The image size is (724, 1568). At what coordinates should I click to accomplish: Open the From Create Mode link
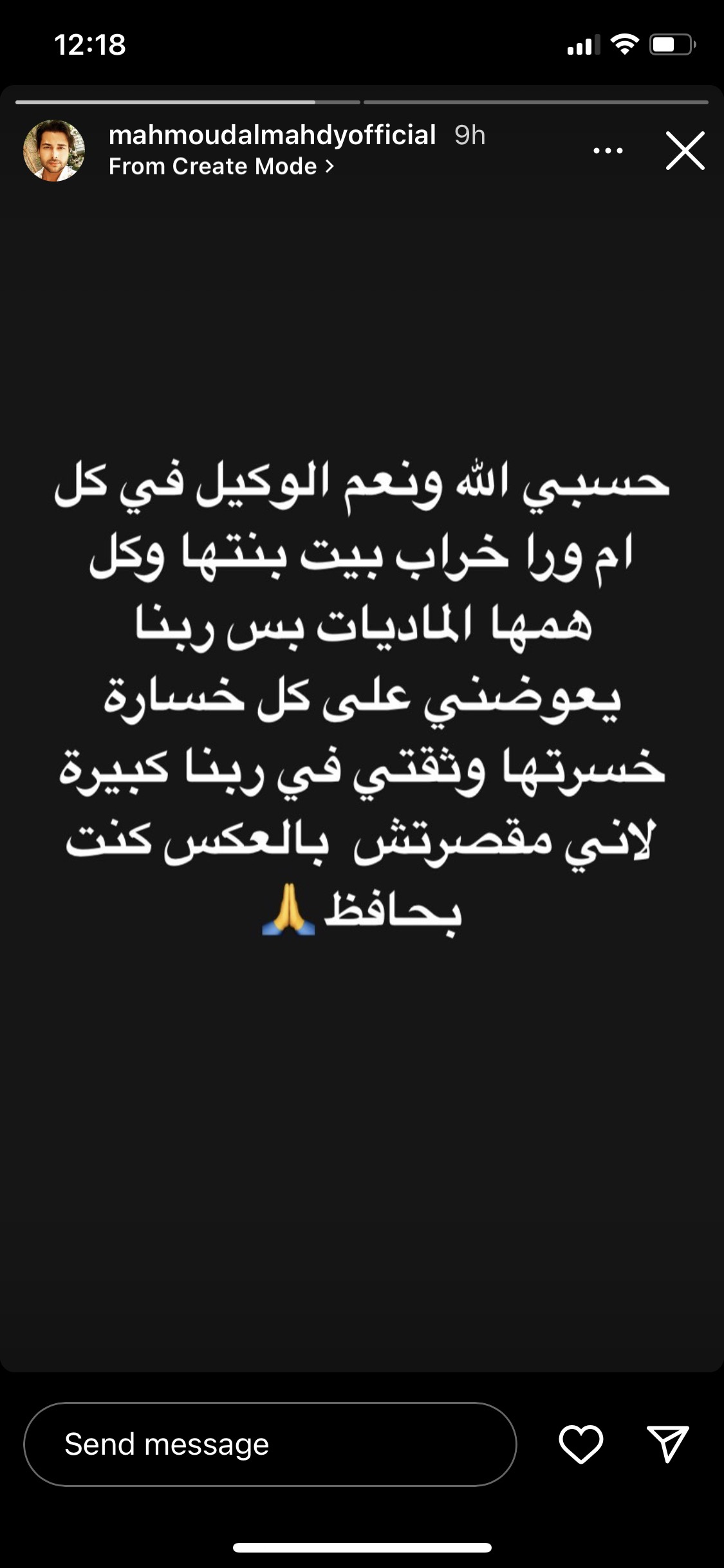pos(221,167)
